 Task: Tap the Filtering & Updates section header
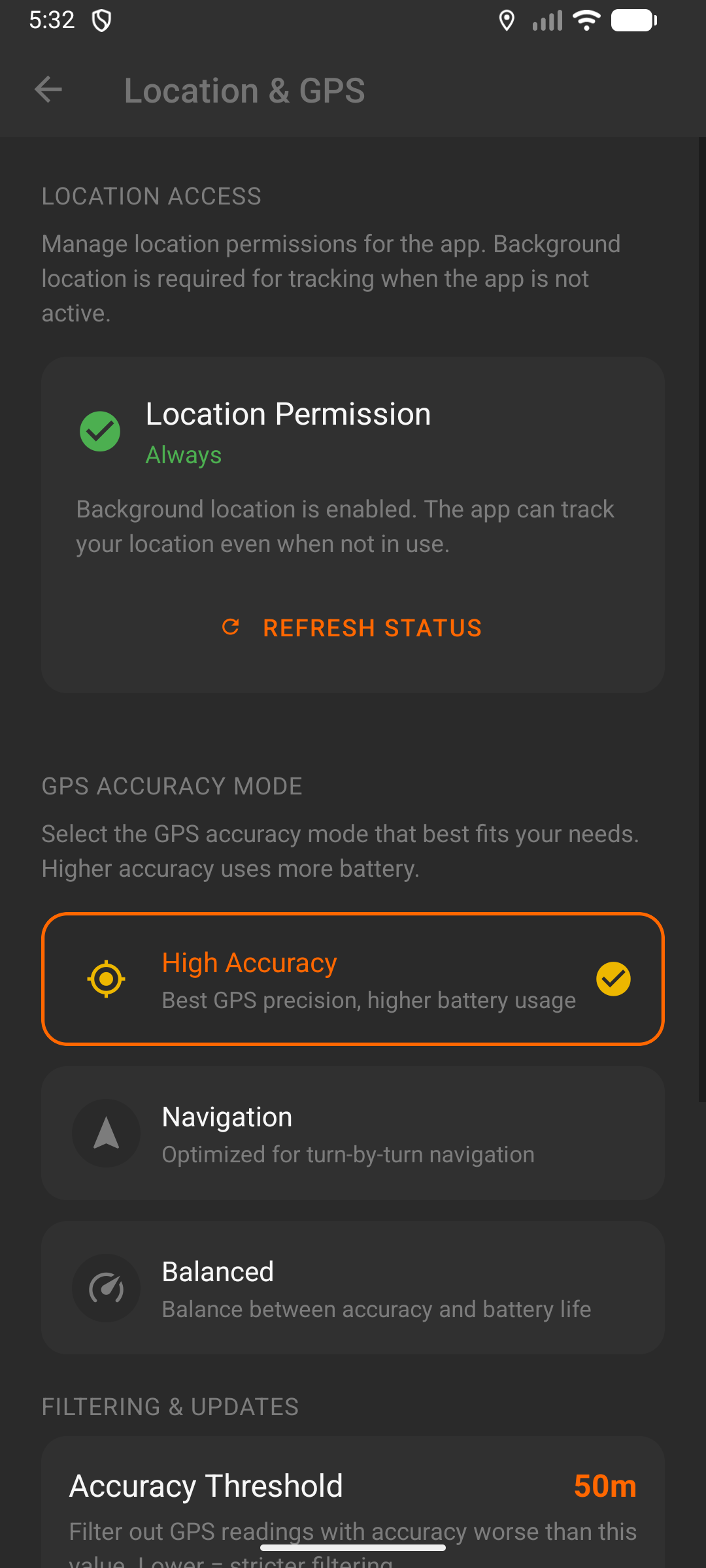pos(170,1407)
